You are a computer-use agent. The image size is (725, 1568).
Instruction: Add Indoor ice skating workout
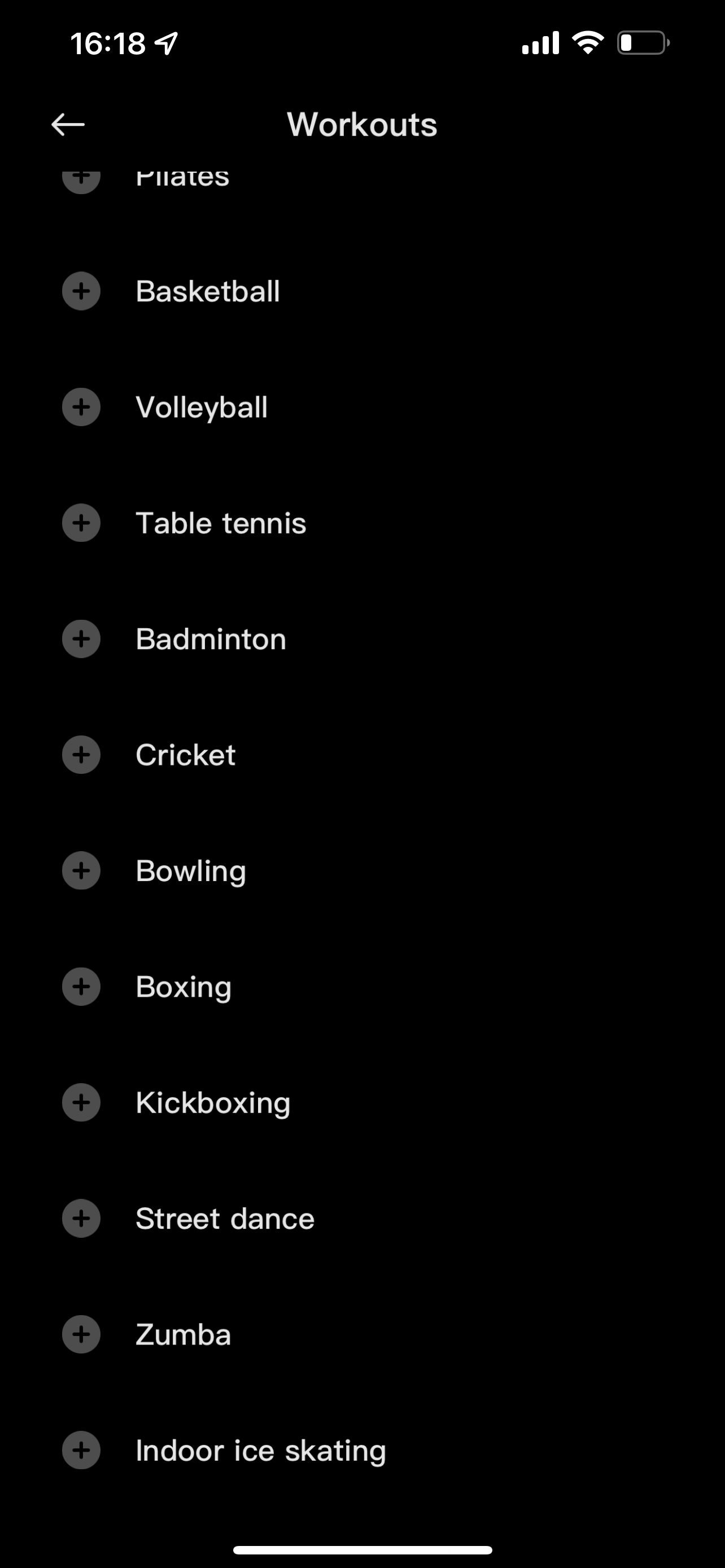click(x=81, y=1451)
